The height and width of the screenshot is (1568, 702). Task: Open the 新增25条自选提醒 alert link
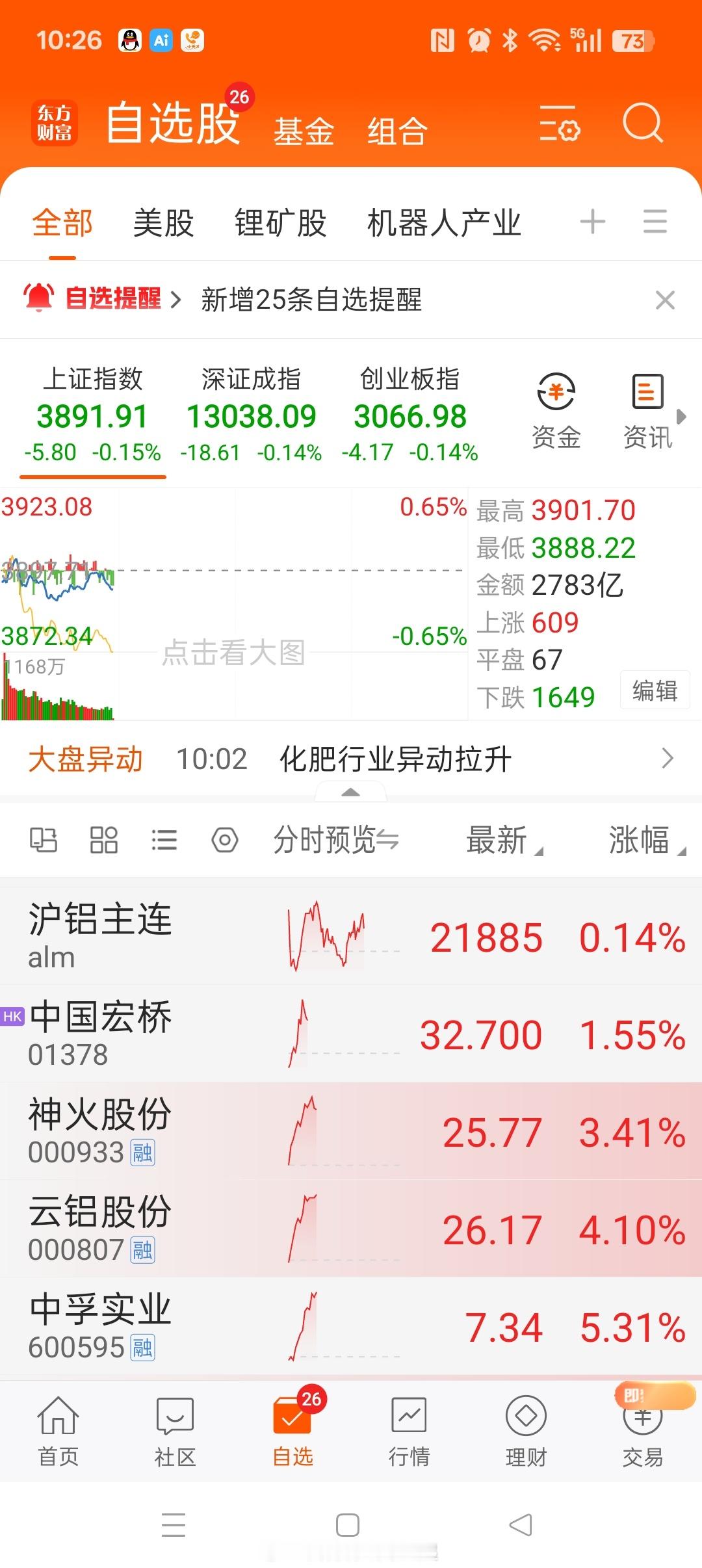312,301
